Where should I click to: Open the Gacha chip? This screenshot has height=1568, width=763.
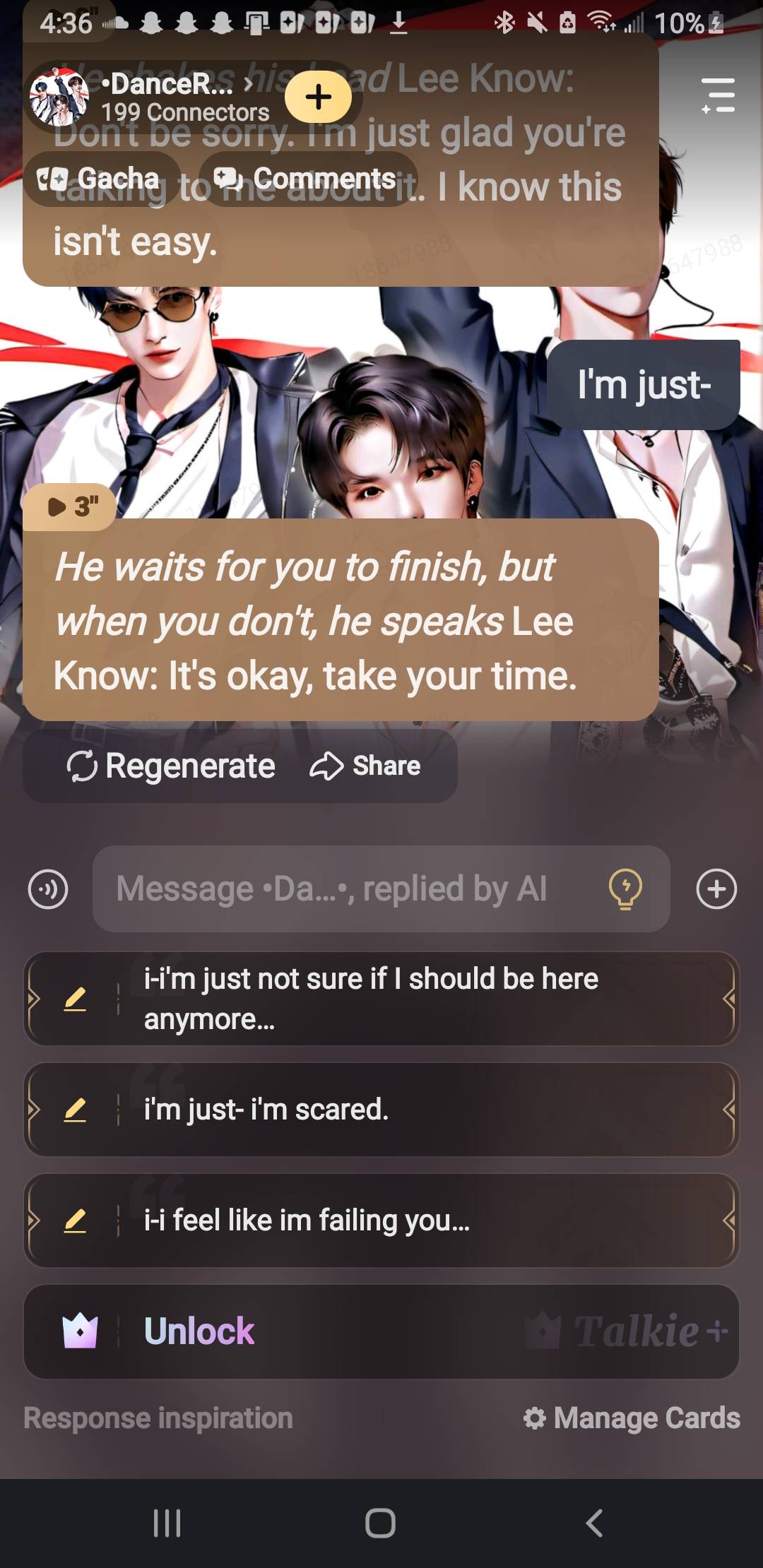(x=100, y=179)
